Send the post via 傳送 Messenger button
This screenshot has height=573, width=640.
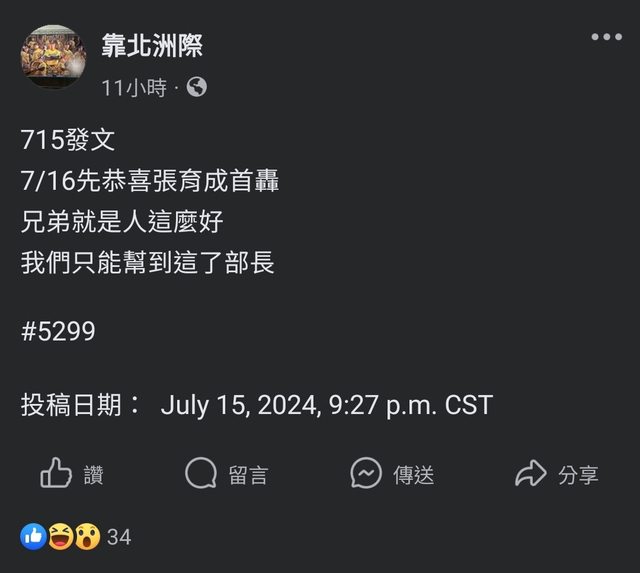392,473
